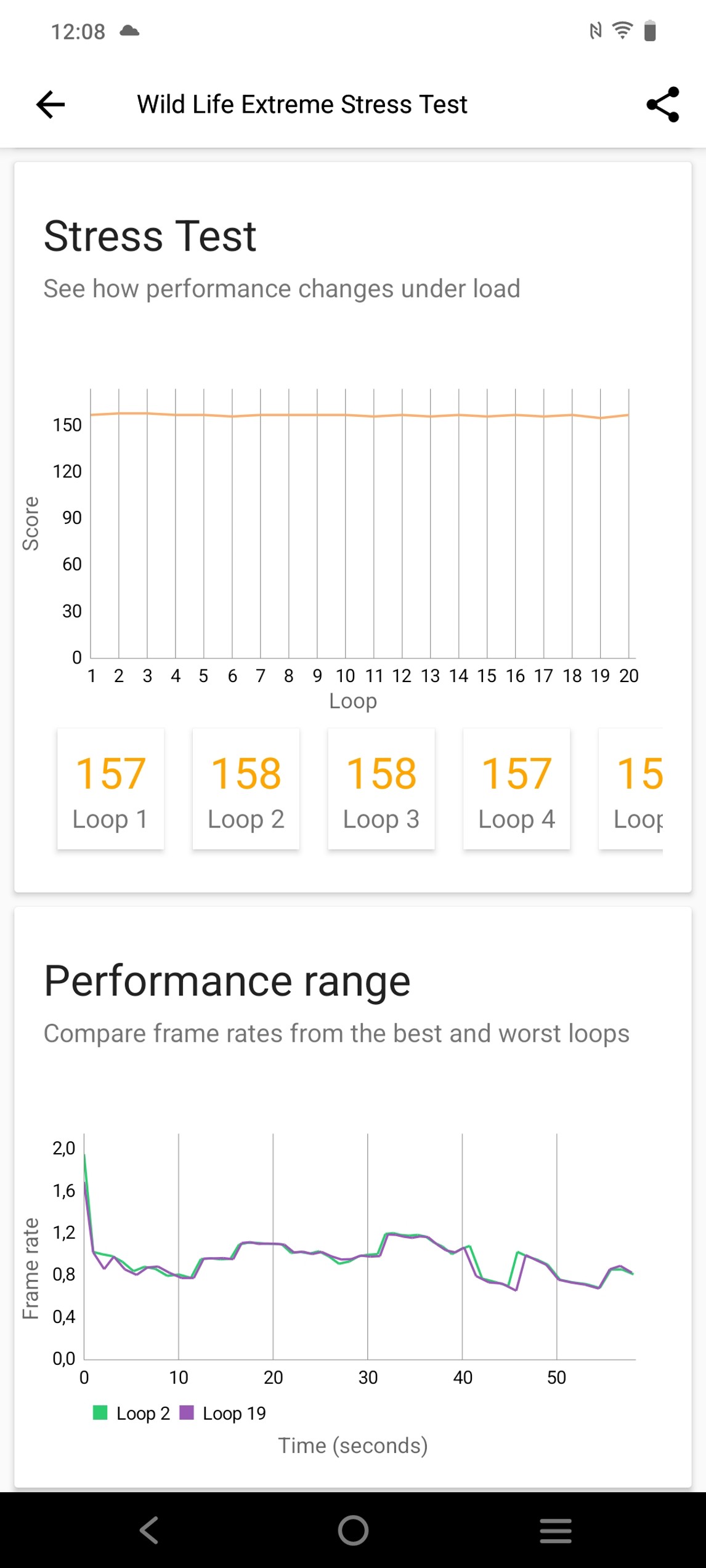Select the Loop 2 score card
Viewport: 706px width, 1568px height.
[246, 789]
